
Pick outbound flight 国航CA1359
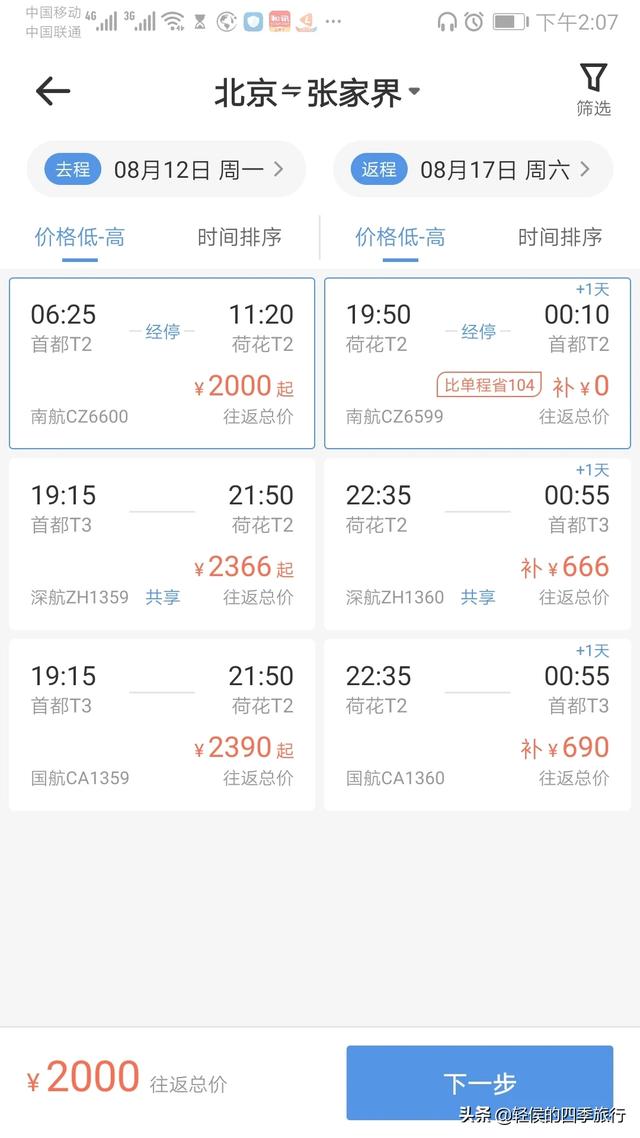point(162,724)
